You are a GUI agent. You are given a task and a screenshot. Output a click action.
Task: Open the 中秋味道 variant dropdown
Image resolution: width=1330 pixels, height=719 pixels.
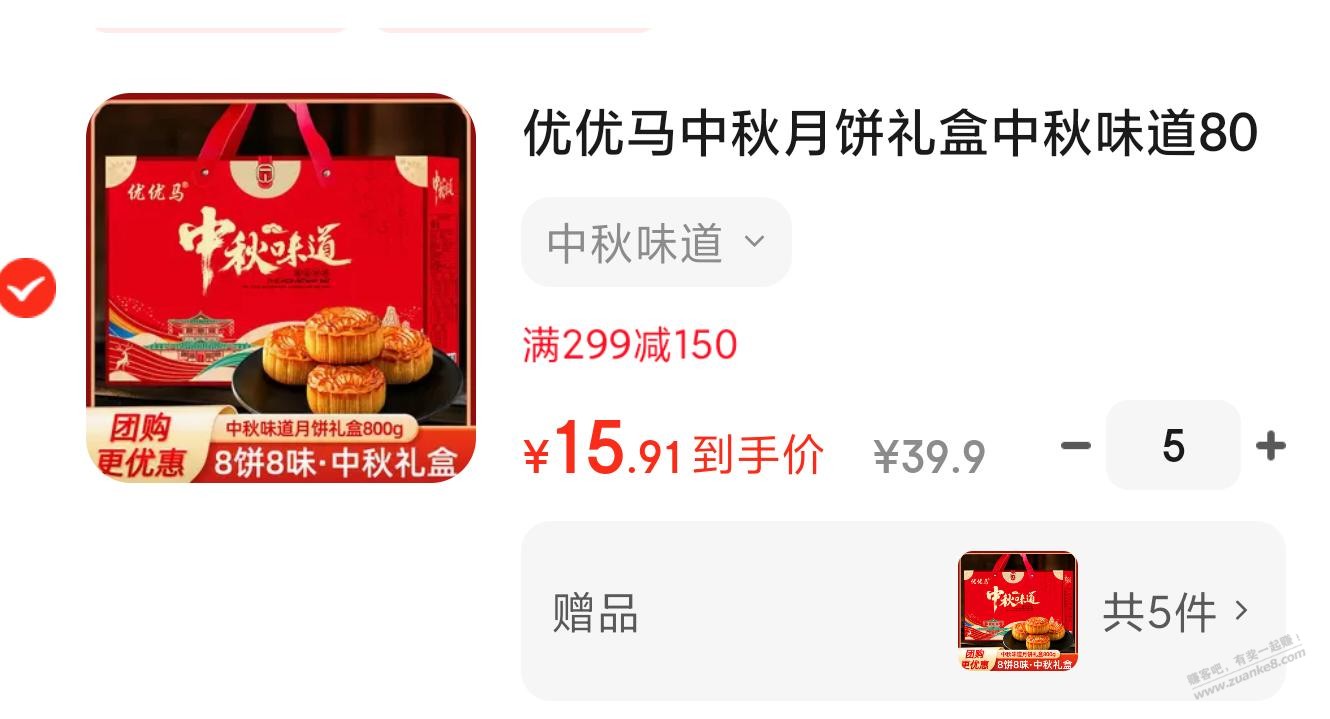pyautogui.click(x=655, y=243)
